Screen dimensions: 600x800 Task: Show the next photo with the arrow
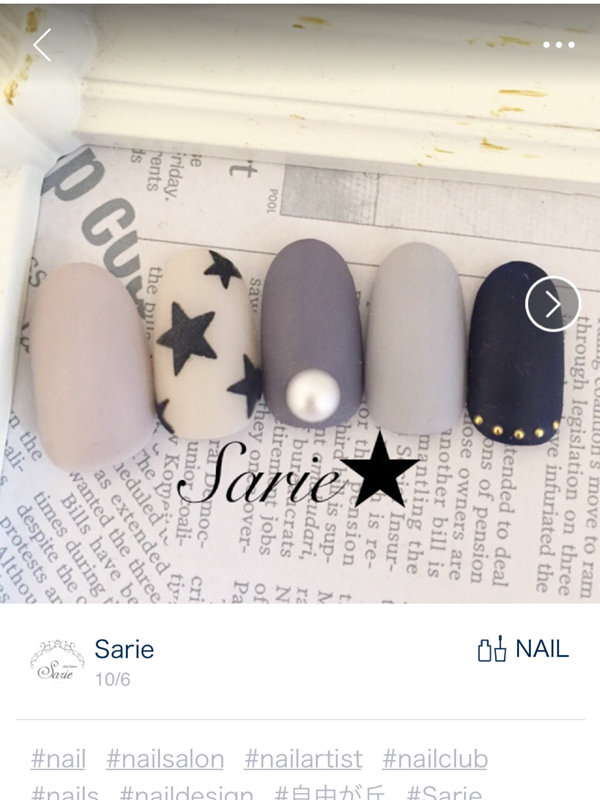coord(553,304)
